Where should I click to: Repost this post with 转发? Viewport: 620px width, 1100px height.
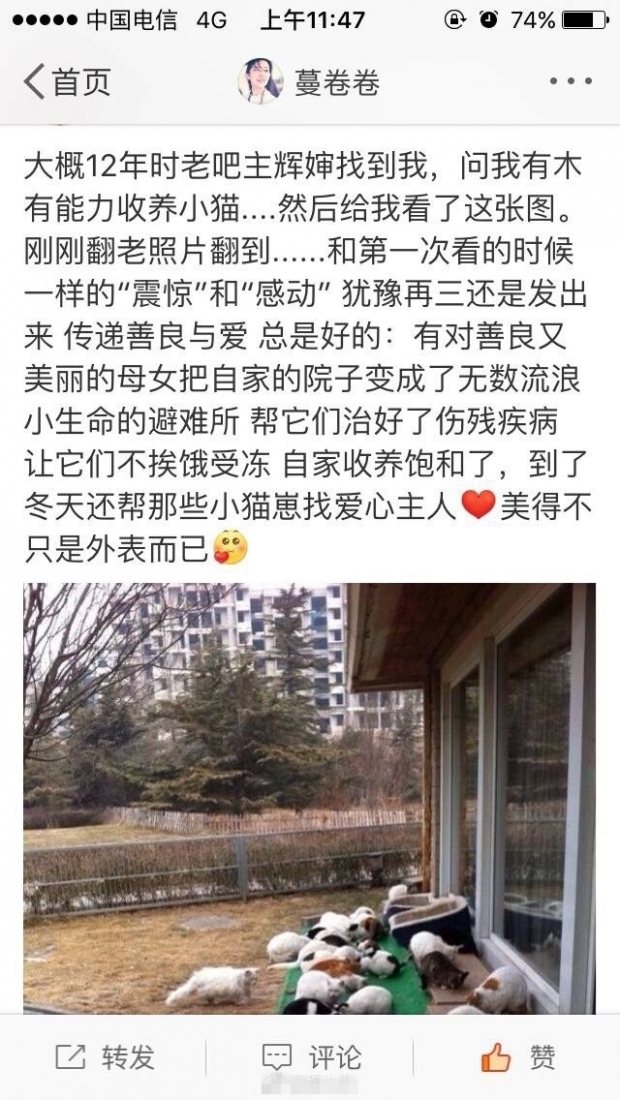(105, 1057)
